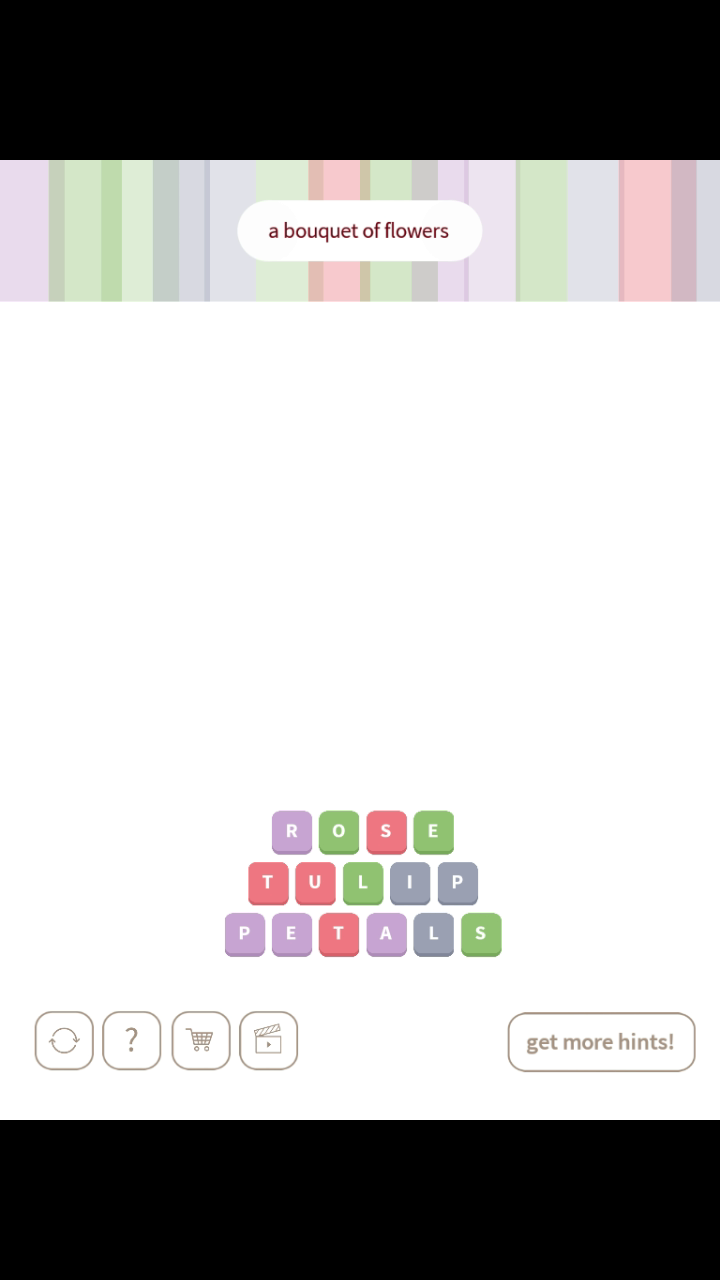This screenshot has height=1280, width=720.
Task: Select the green E tile in ROSE
Action: [x=433, y=831]
